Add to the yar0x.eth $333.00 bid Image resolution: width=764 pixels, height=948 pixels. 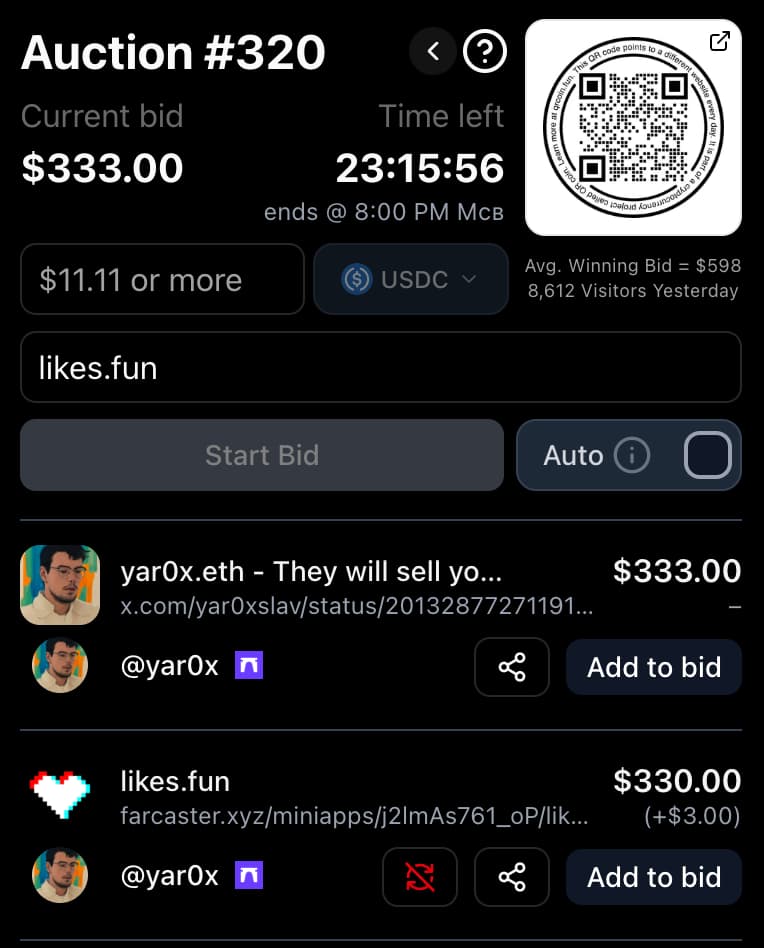[653, 667]
